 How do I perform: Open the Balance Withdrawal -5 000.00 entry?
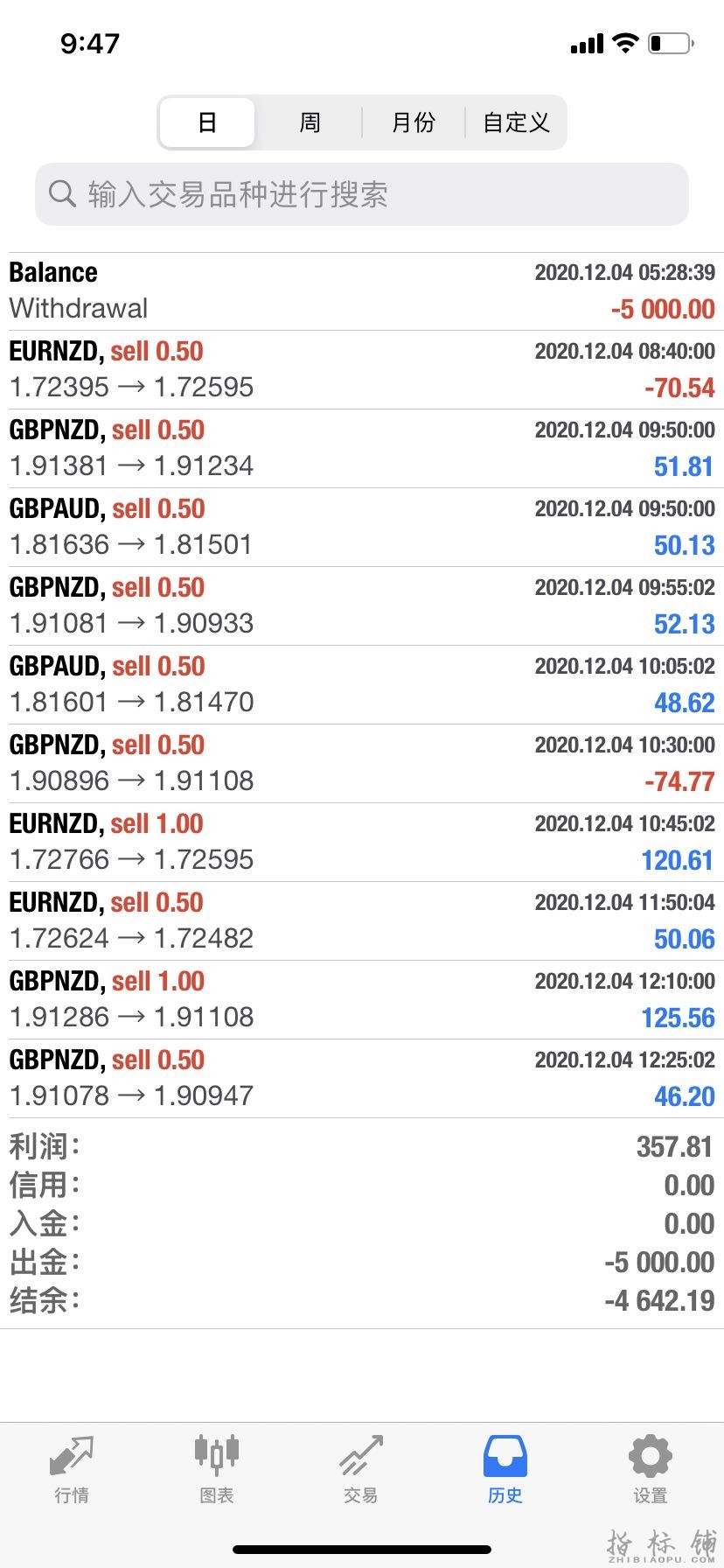362,290
